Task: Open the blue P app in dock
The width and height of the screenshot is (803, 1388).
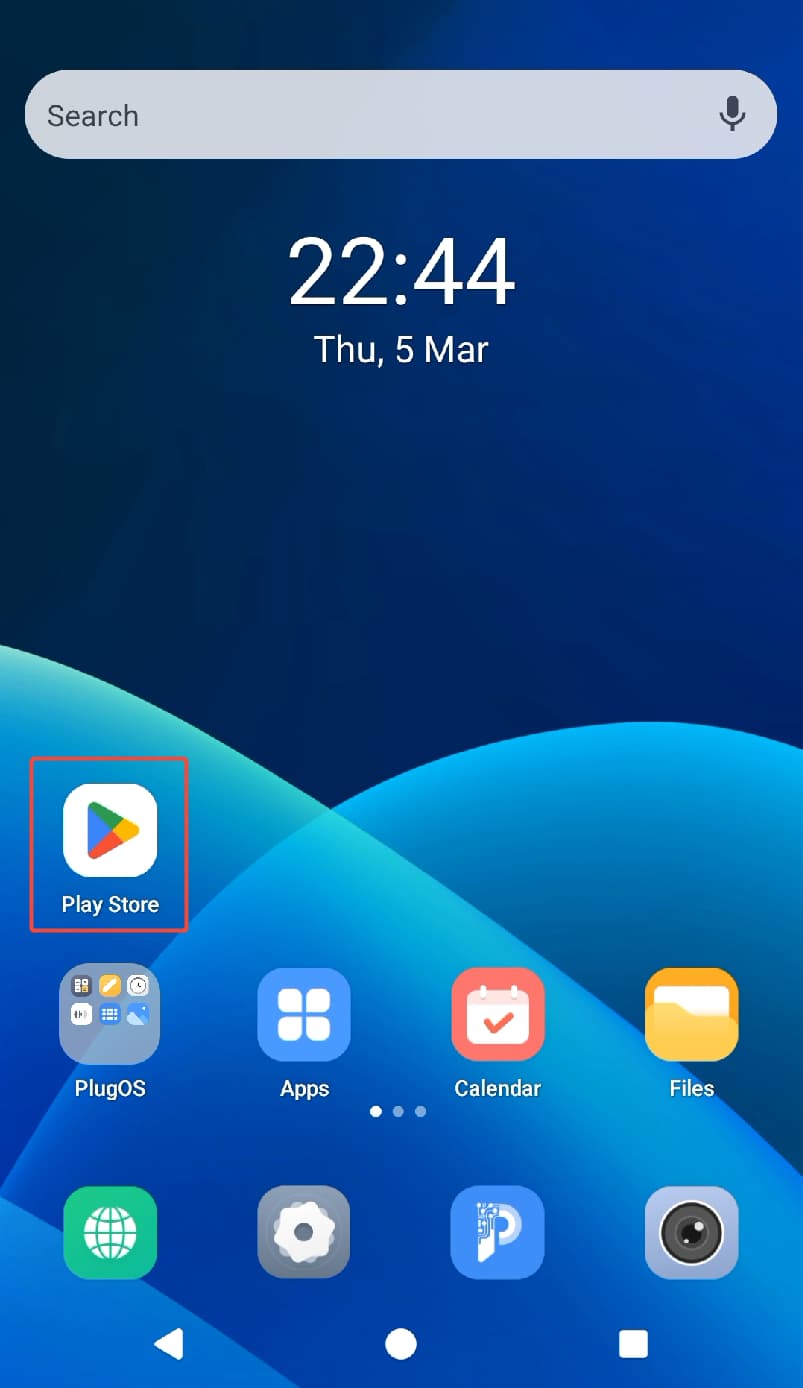Action: [x=497, y=1232]
